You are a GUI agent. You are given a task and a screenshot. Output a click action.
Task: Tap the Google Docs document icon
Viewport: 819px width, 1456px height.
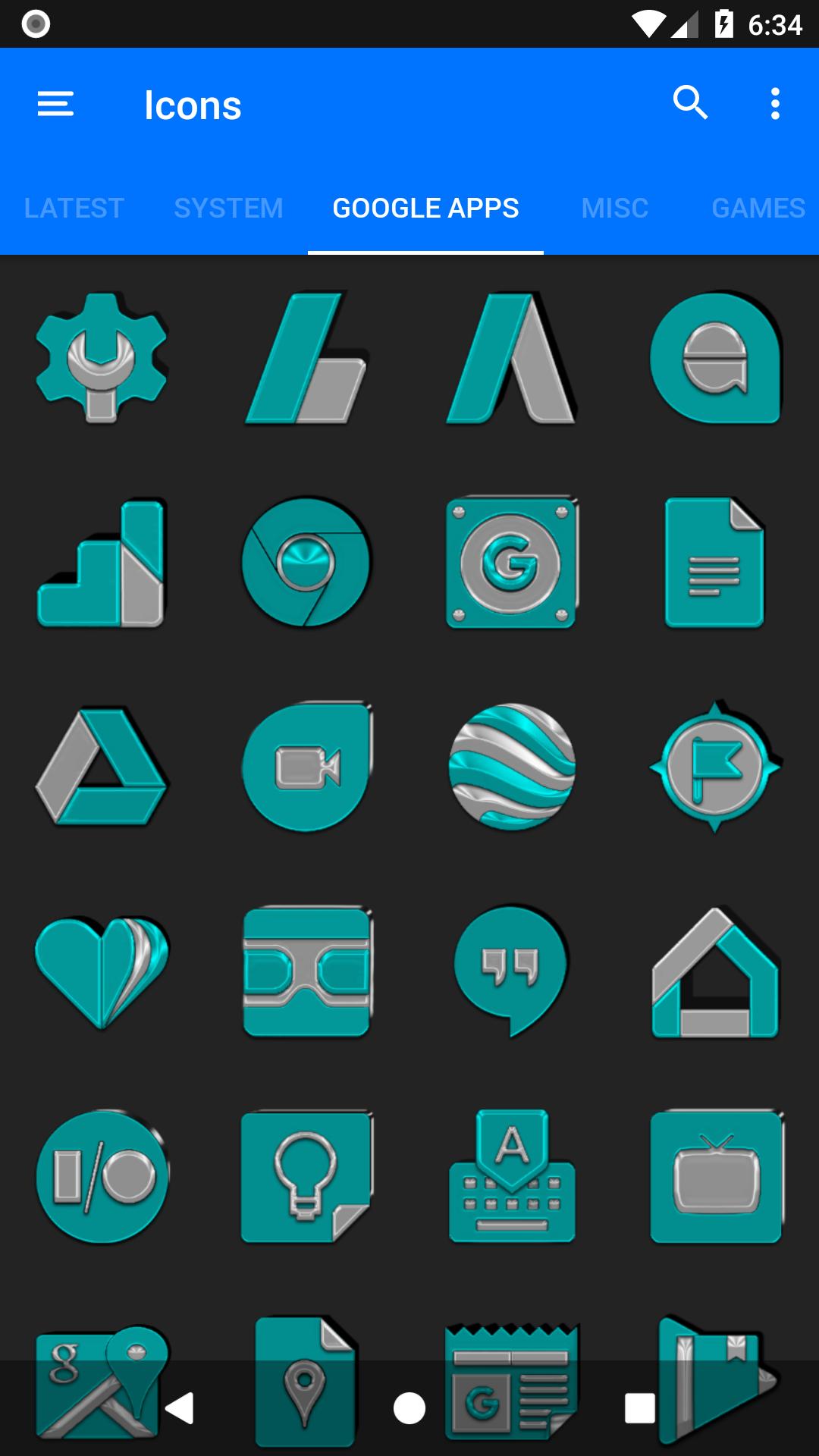(715, 562)
